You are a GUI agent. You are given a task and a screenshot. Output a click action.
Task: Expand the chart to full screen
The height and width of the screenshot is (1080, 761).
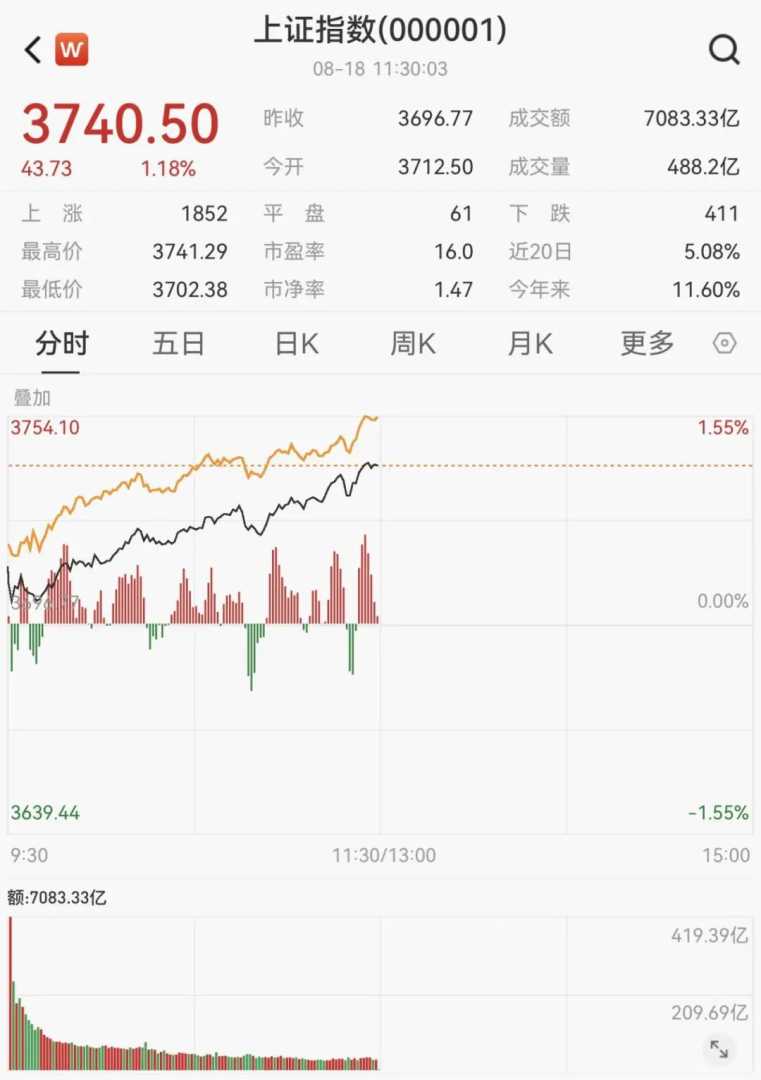coord(719,1048)
